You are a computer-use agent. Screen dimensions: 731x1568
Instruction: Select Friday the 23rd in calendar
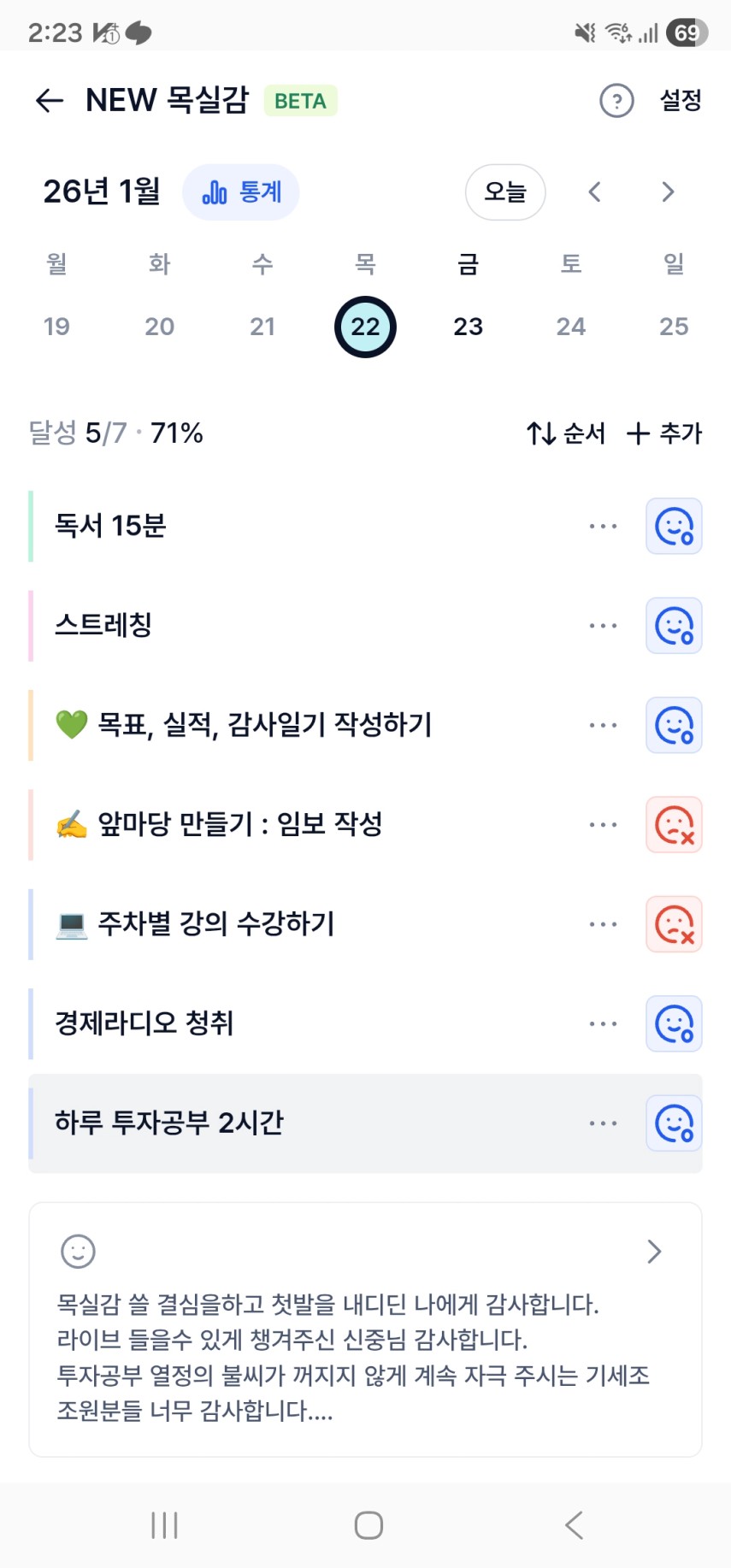pos(468,327)
